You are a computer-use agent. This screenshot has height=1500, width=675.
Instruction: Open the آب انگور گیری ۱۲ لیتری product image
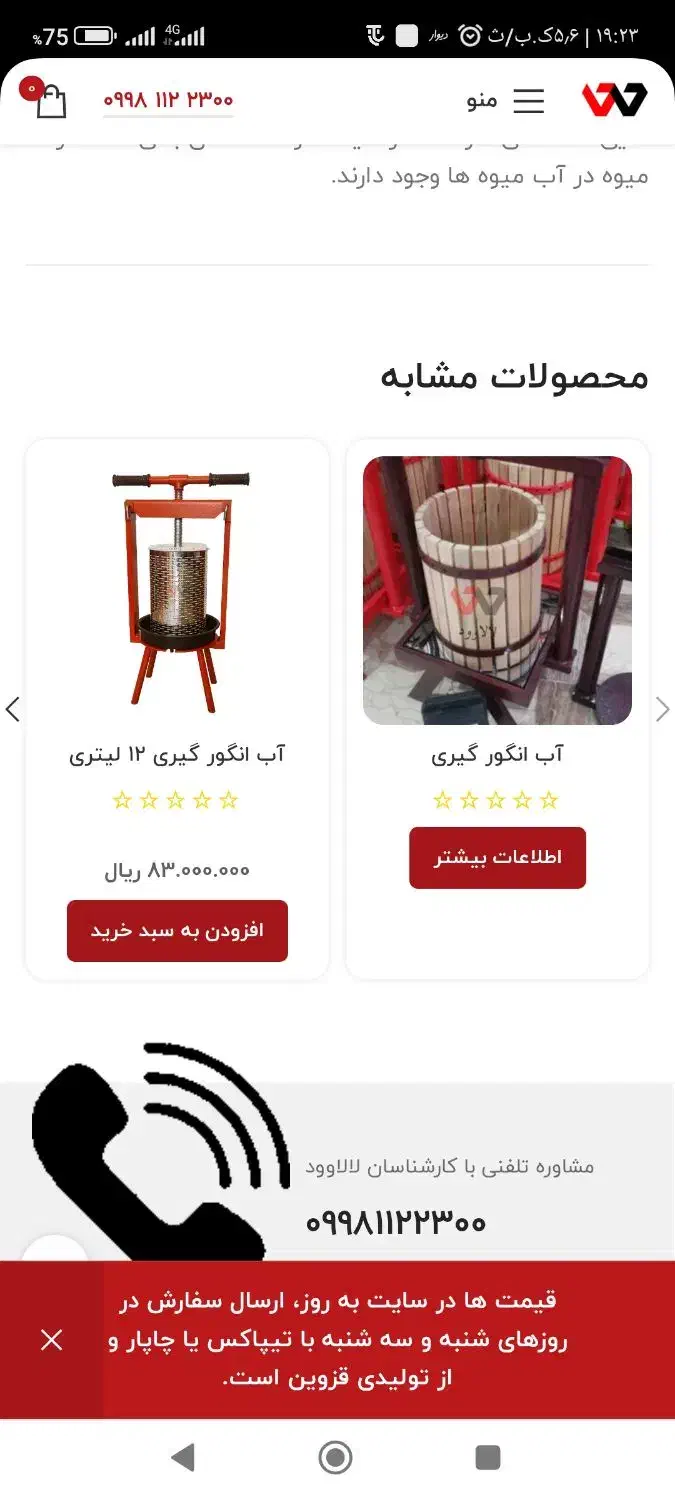pyautogui.click(x=177, y=590)
